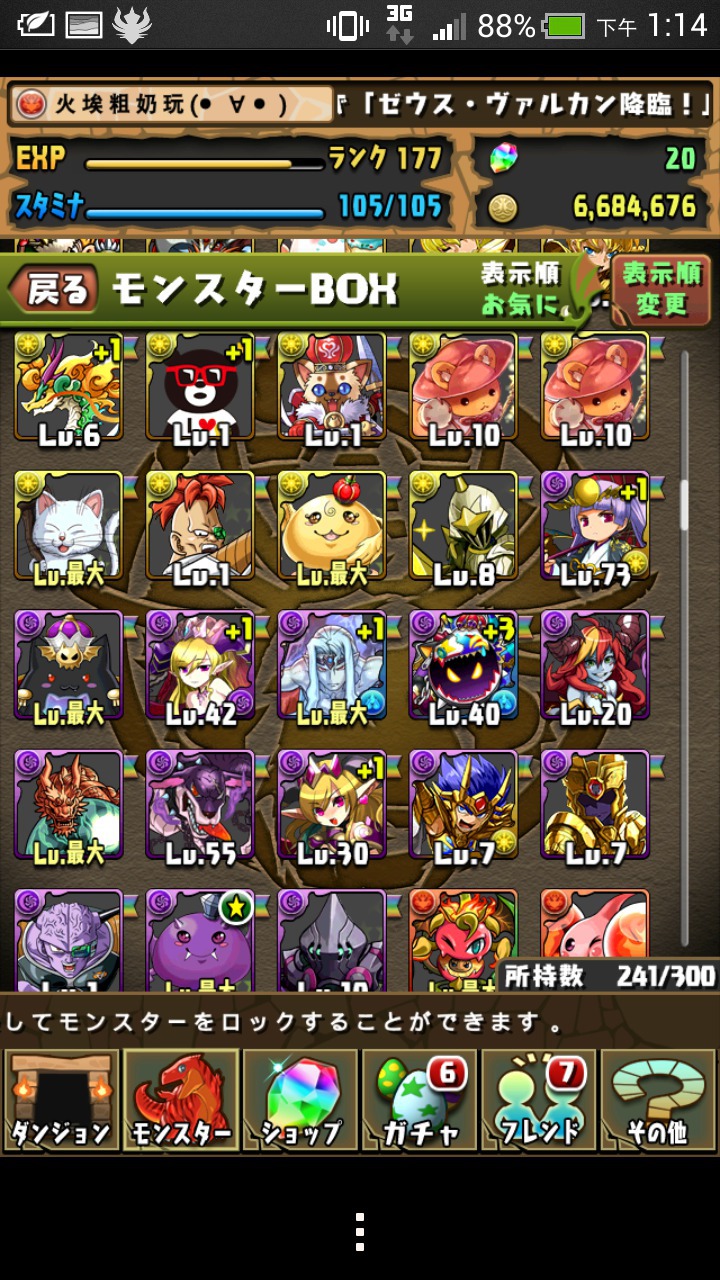Viewport: 720px width, 1280px height.
Task: Open the system overflow menu dots
Action: click(x=360, y=1232)
